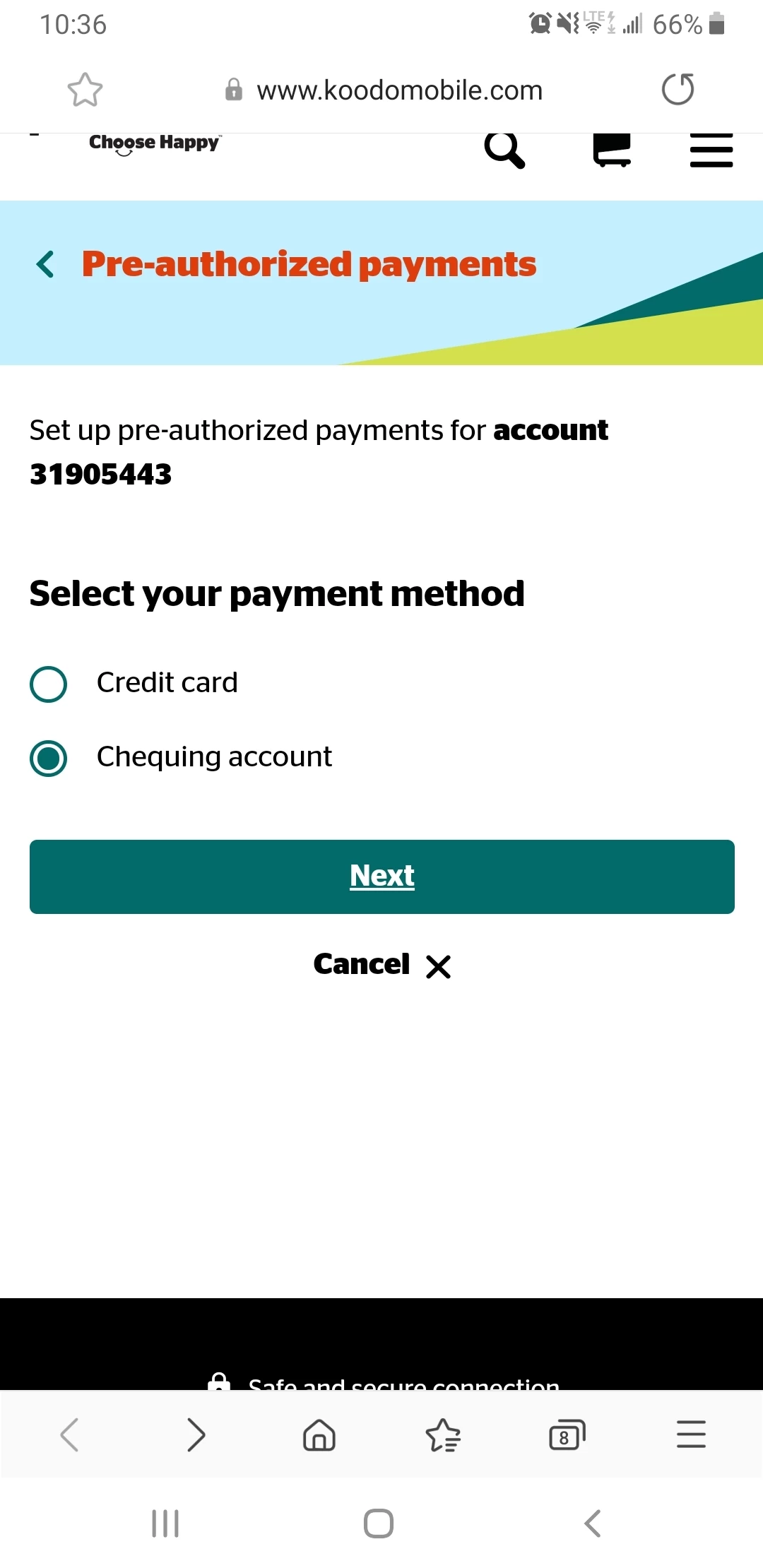The width and height of the screenshot is (763, 1568).
Task: Open the browser home page
Action: [319, 1435]
